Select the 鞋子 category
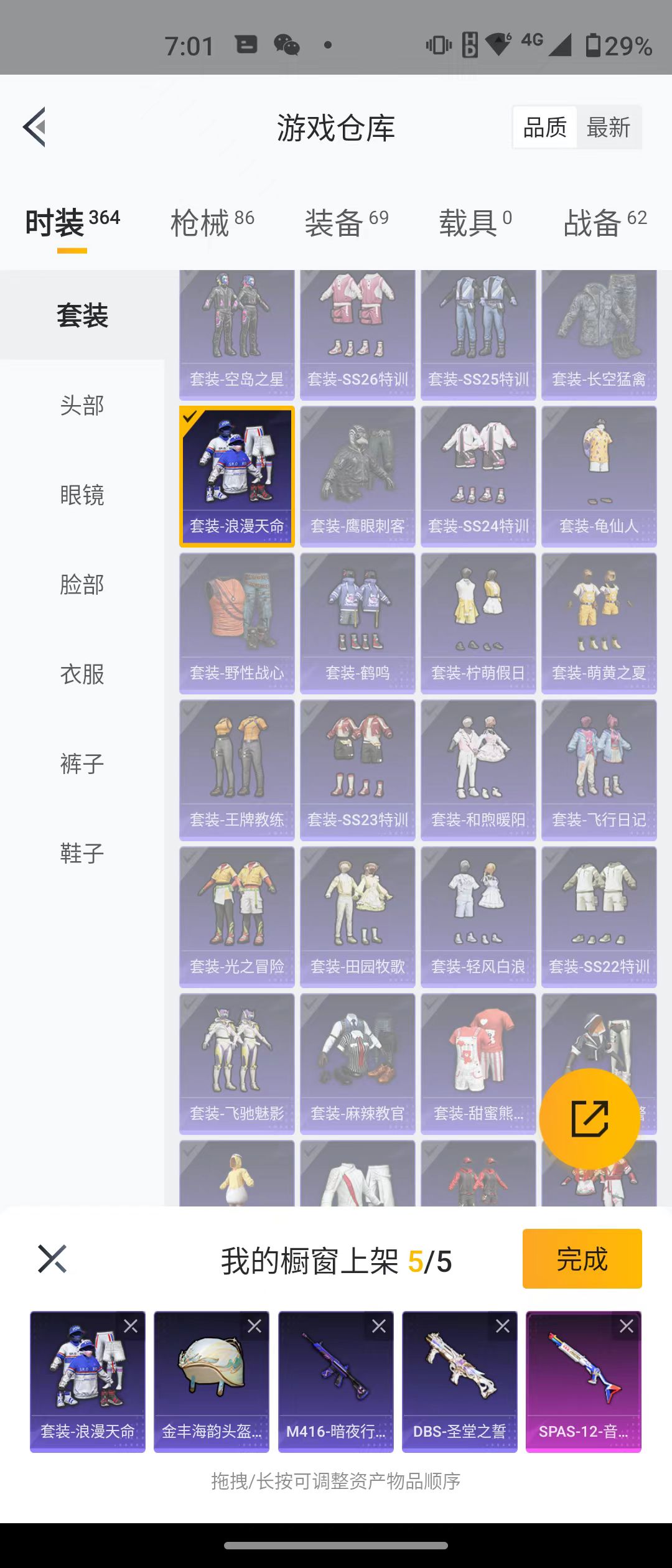This screenshot has width=672, height=1568. tap(82, 854)
